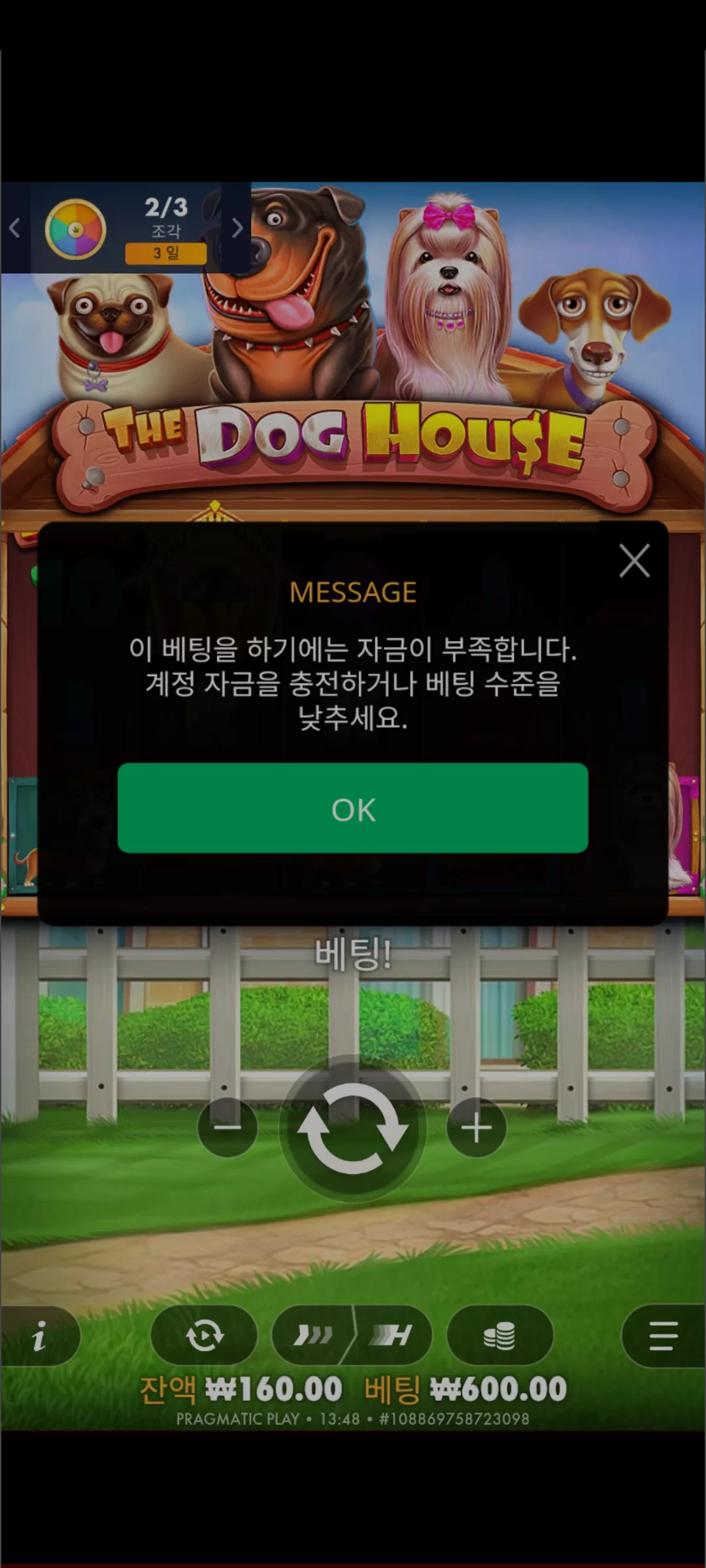Open the hamburger menu

click(x=664, y=1335)
